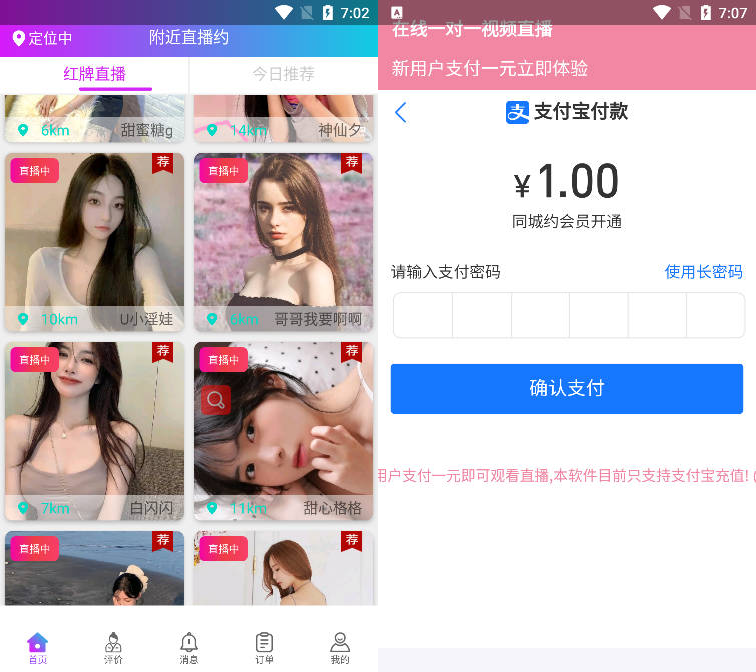Go to the 首页 home tab
This screenshot has height=672, width=756.
37,648
